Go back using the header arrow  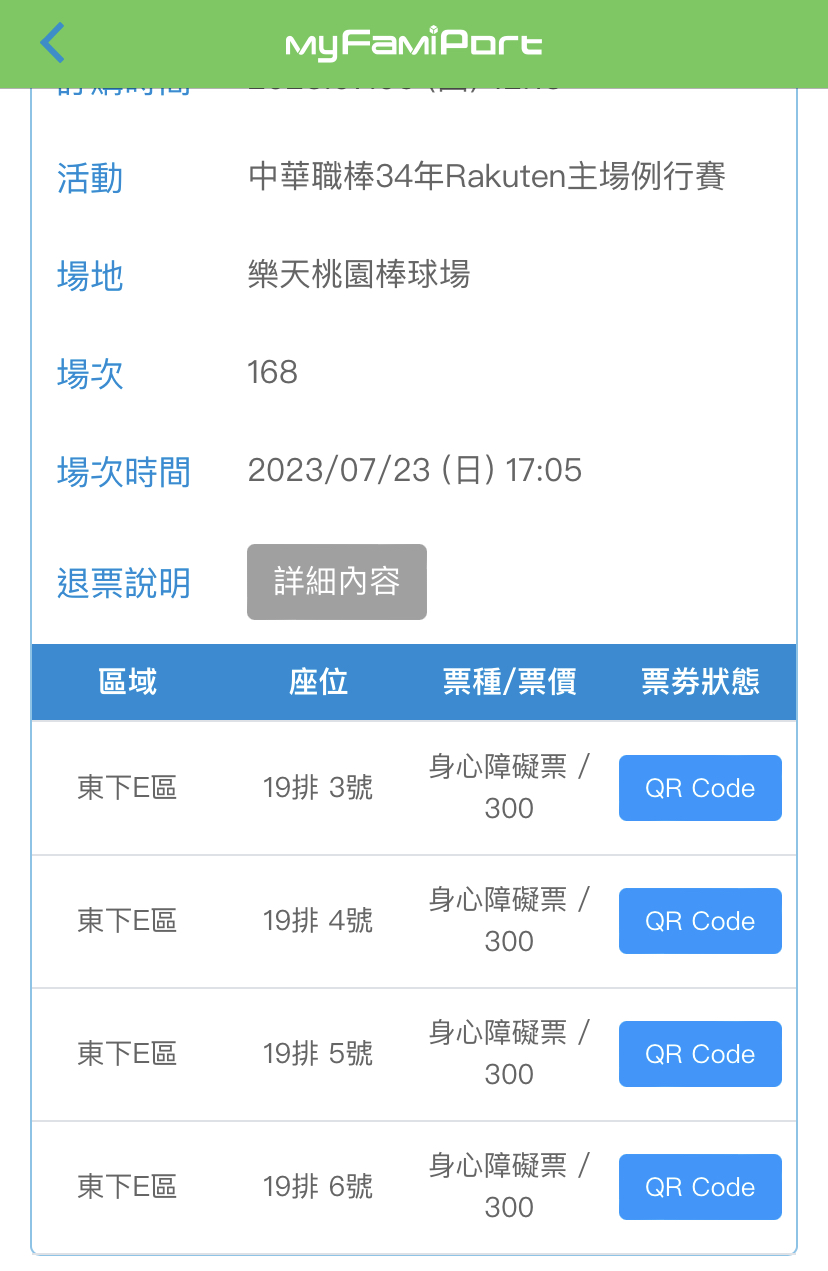click(x=52, y=43)
